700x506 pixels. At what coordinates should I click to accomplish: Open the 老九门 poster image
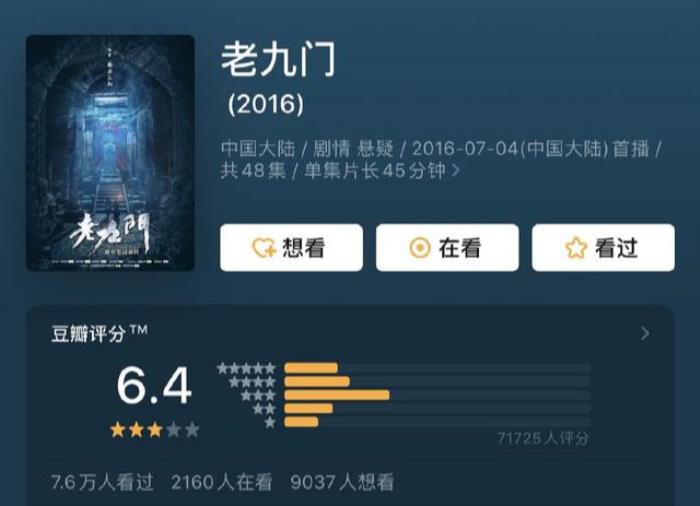pos(110,153)
